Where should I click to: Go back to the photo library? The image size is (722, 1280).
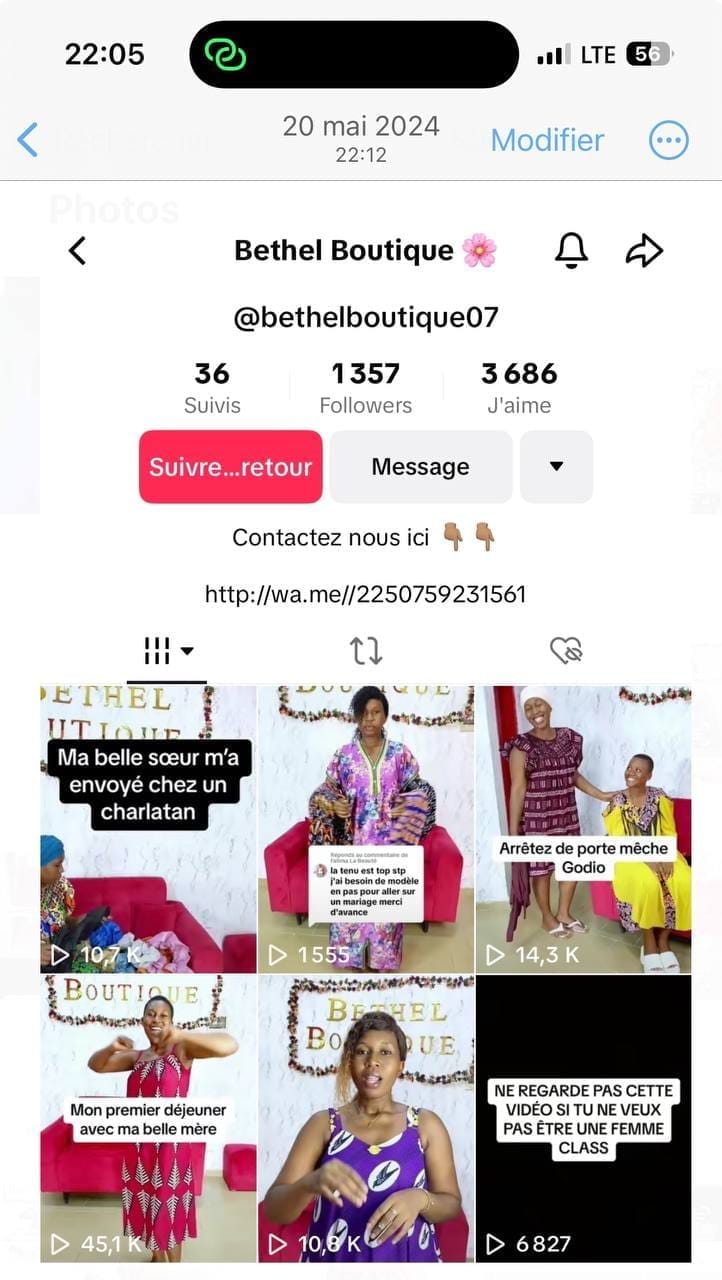coord(29,140)
